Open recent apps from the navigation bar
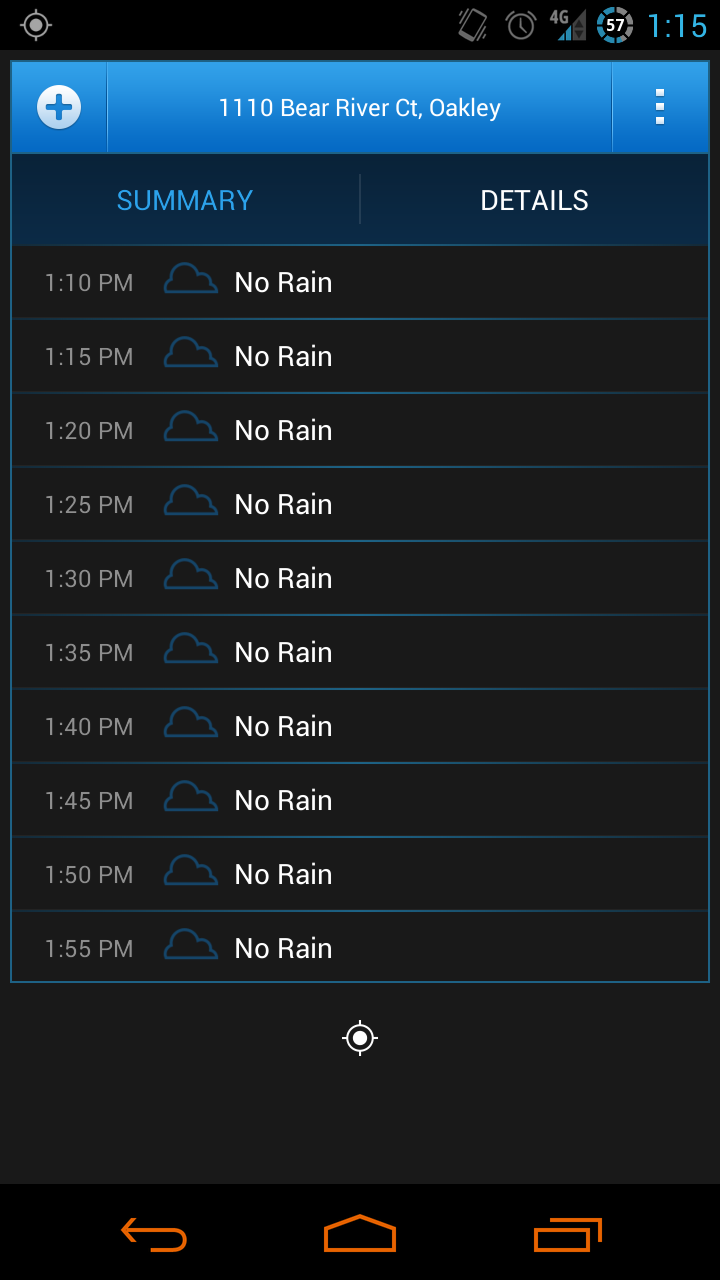Image resolution: width=720 pixels, height=1280 pixels. (x=567, y=1234)
